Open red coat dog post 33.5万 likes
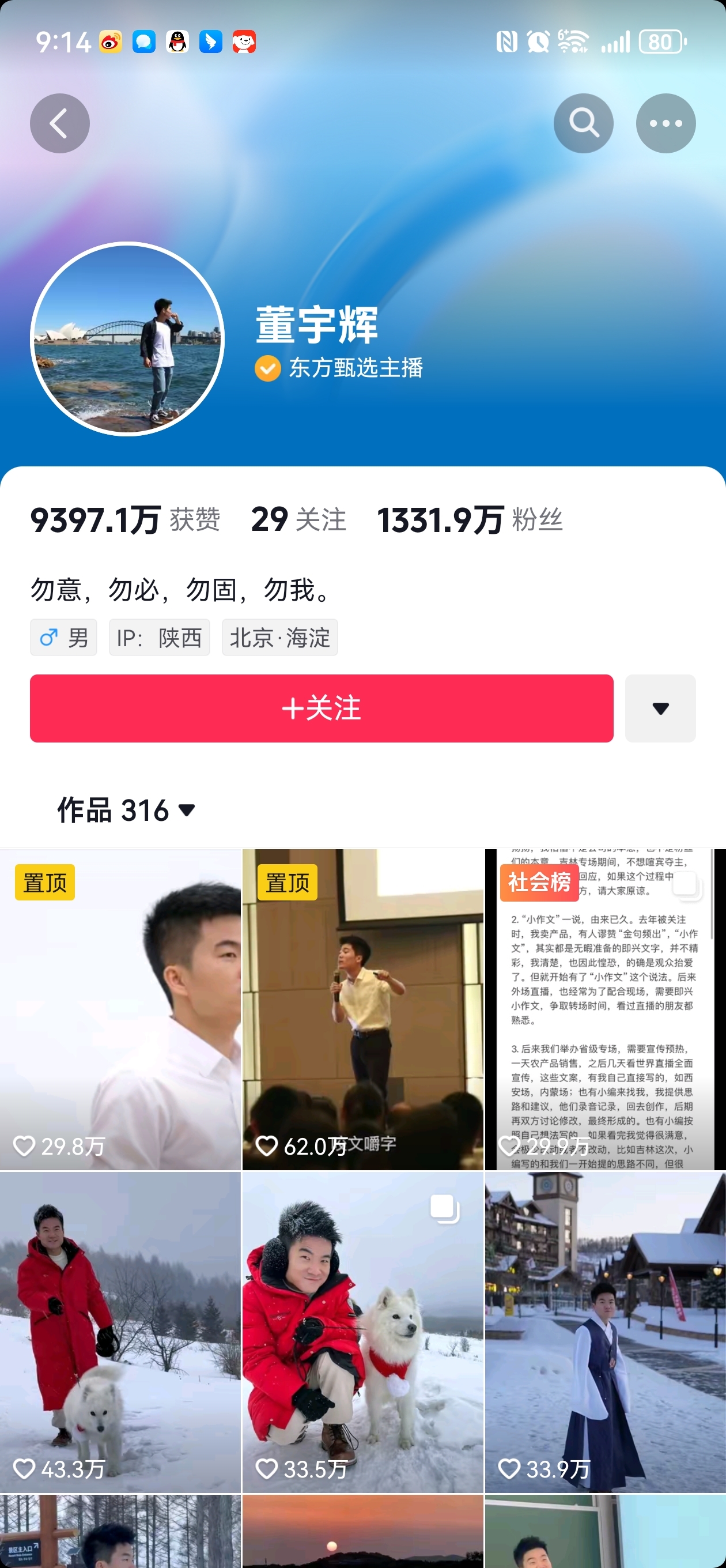The image size is (726, 1568). (362, 1332)
